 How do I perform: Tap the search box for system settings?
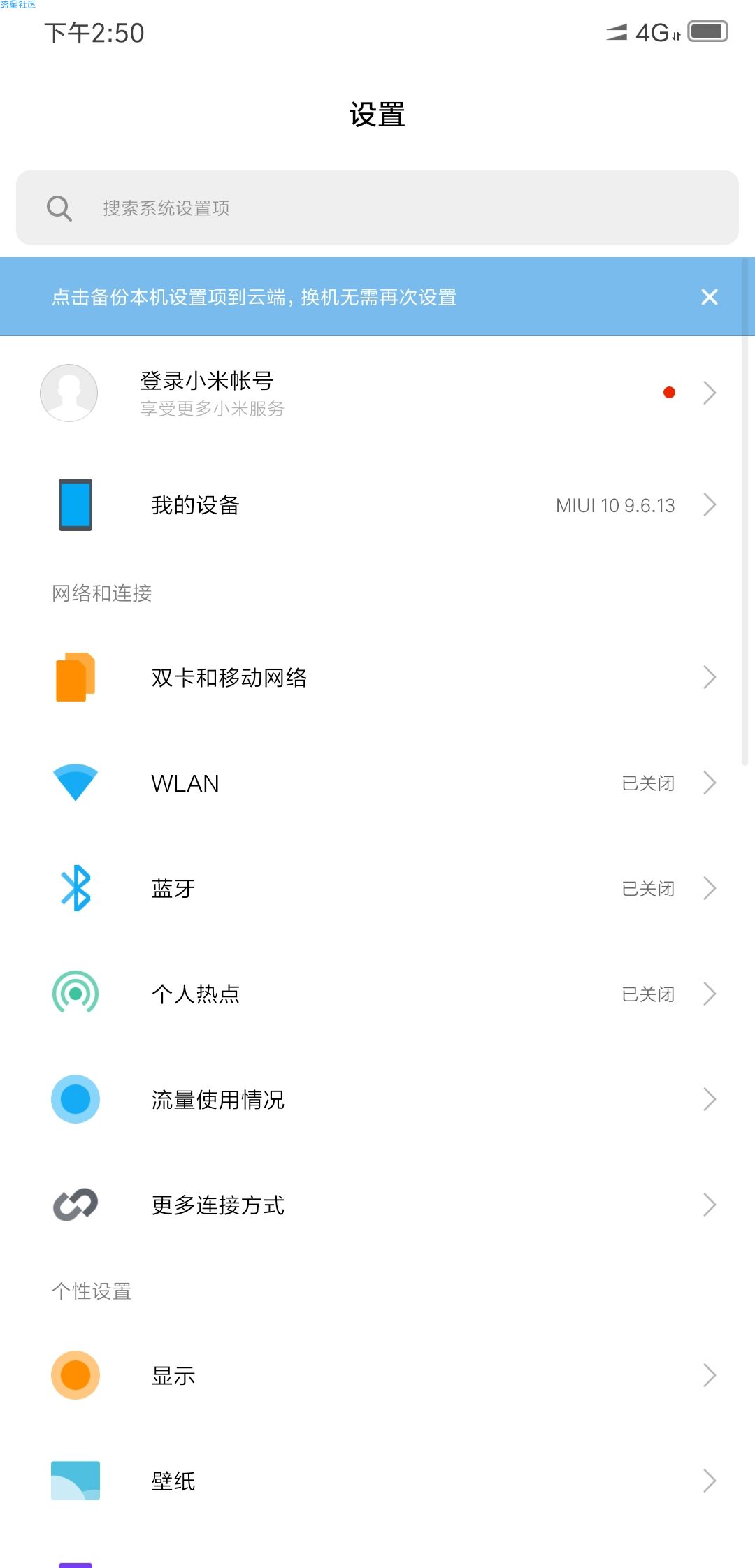click(x=377, y=208)
